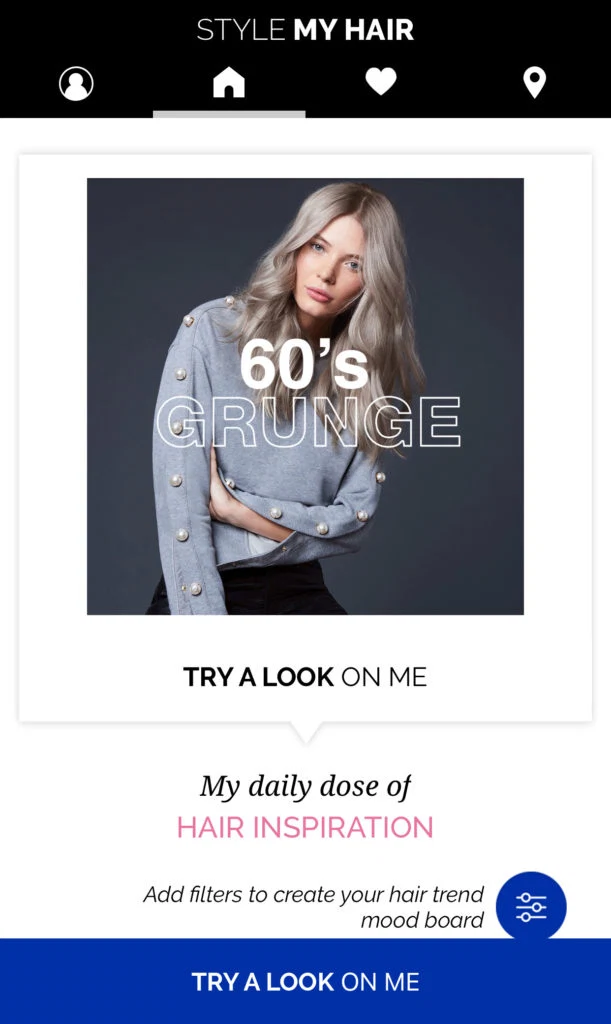Tap the blue Try a Look on Me bar

click(x=305, y=981)
